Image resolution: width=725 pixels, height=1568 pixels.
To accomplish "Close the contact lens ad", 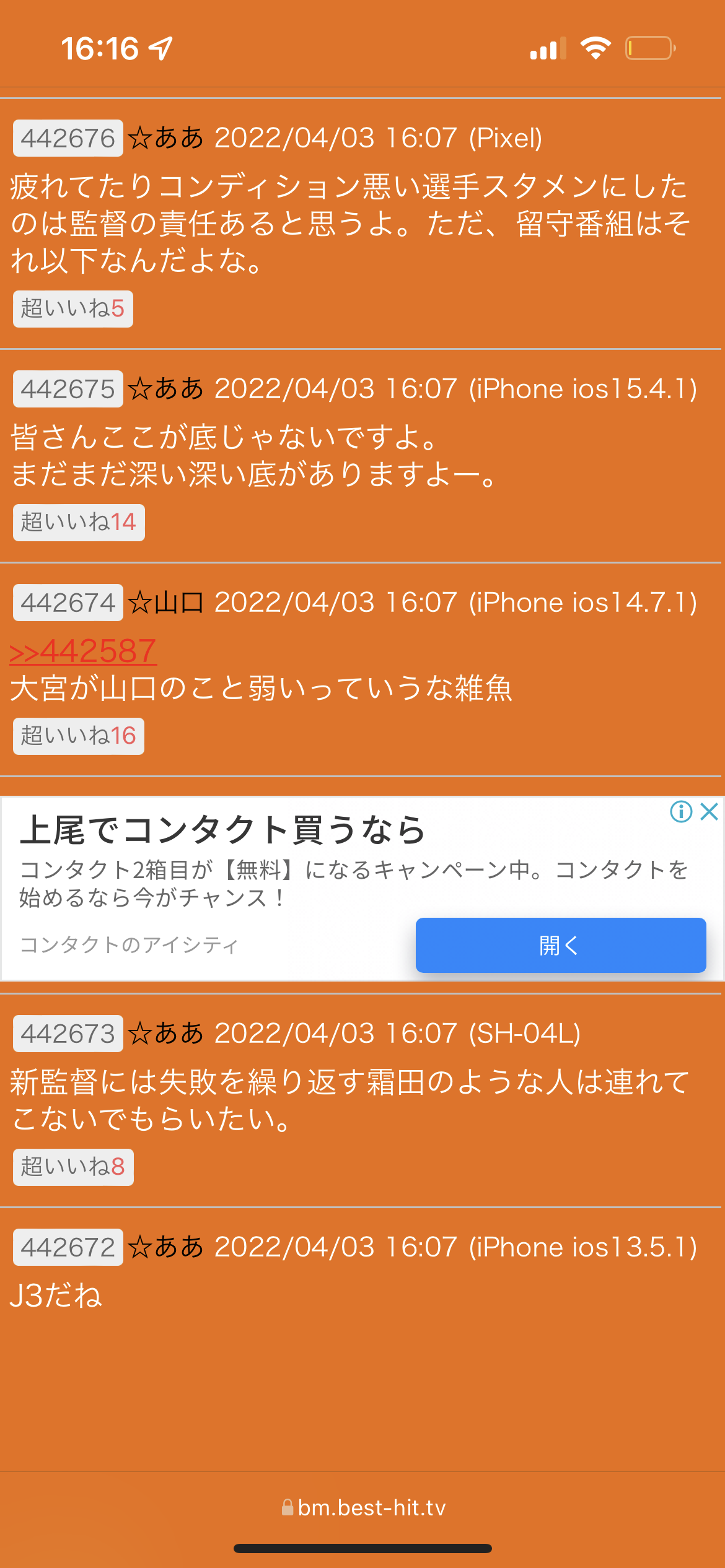I will click(x=710, y=811).
